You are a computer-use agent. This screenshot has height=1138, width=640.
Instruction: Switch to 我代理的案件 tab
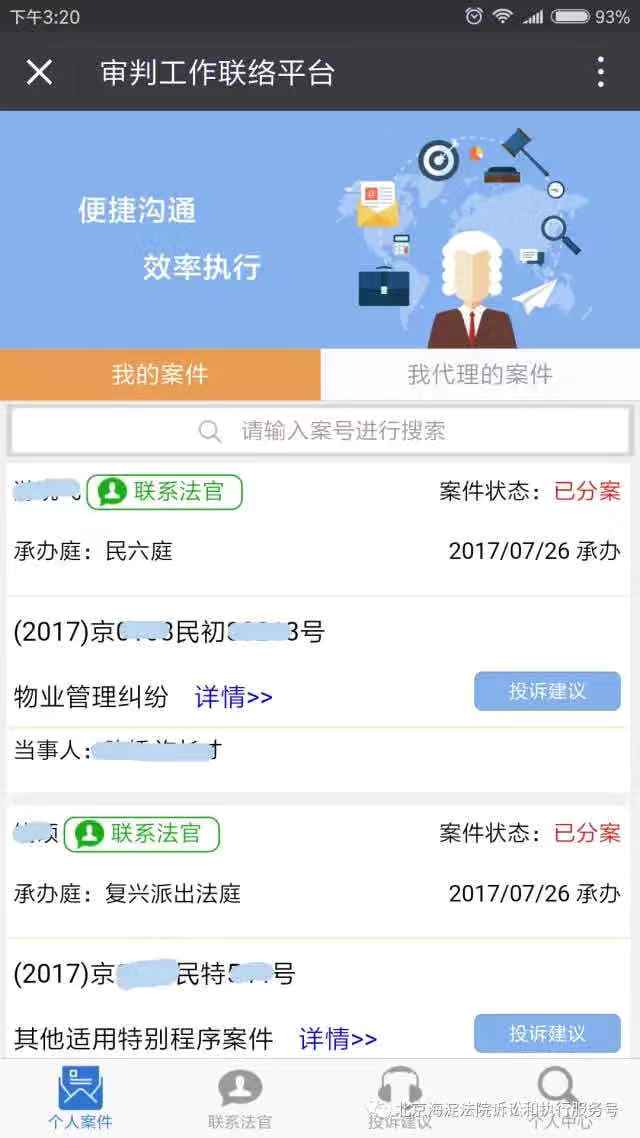click(x=479, y=375)
